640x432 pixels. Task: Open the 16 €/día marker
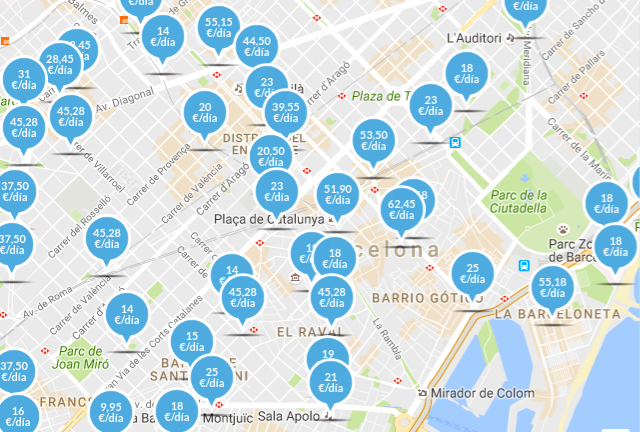coord(18,414)
